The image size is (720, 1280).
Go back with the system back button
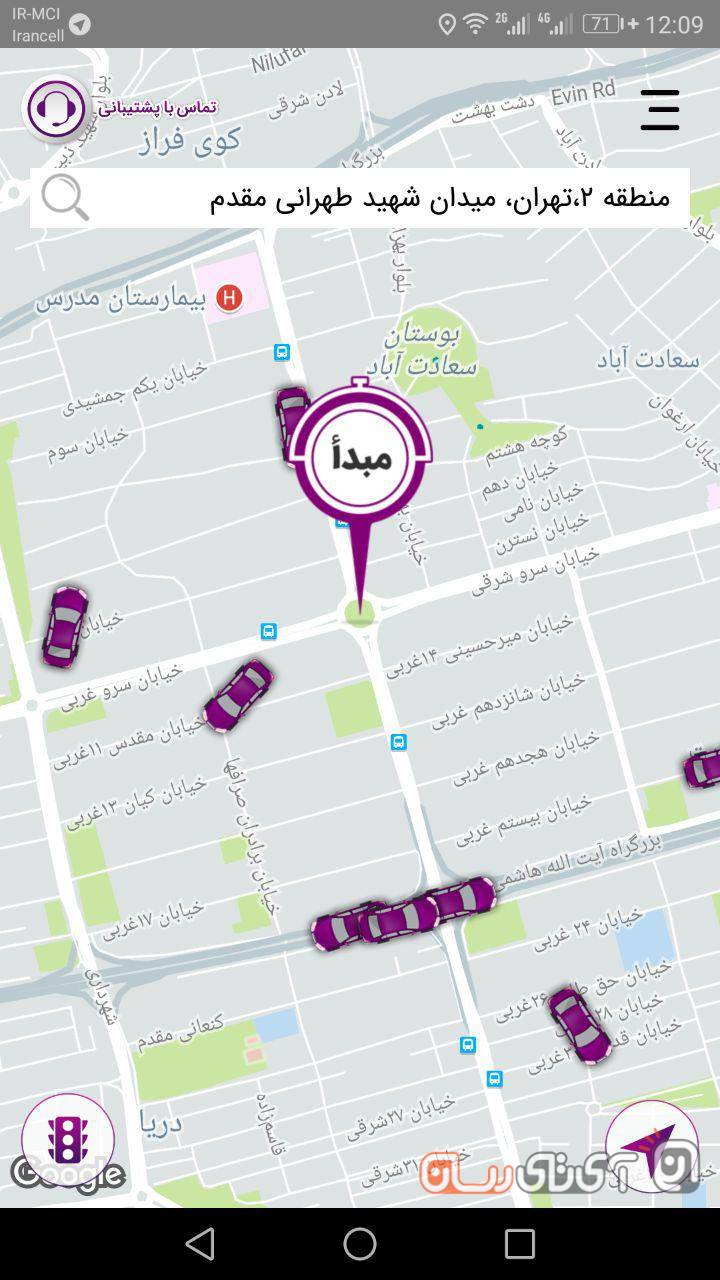point(200,1244)
